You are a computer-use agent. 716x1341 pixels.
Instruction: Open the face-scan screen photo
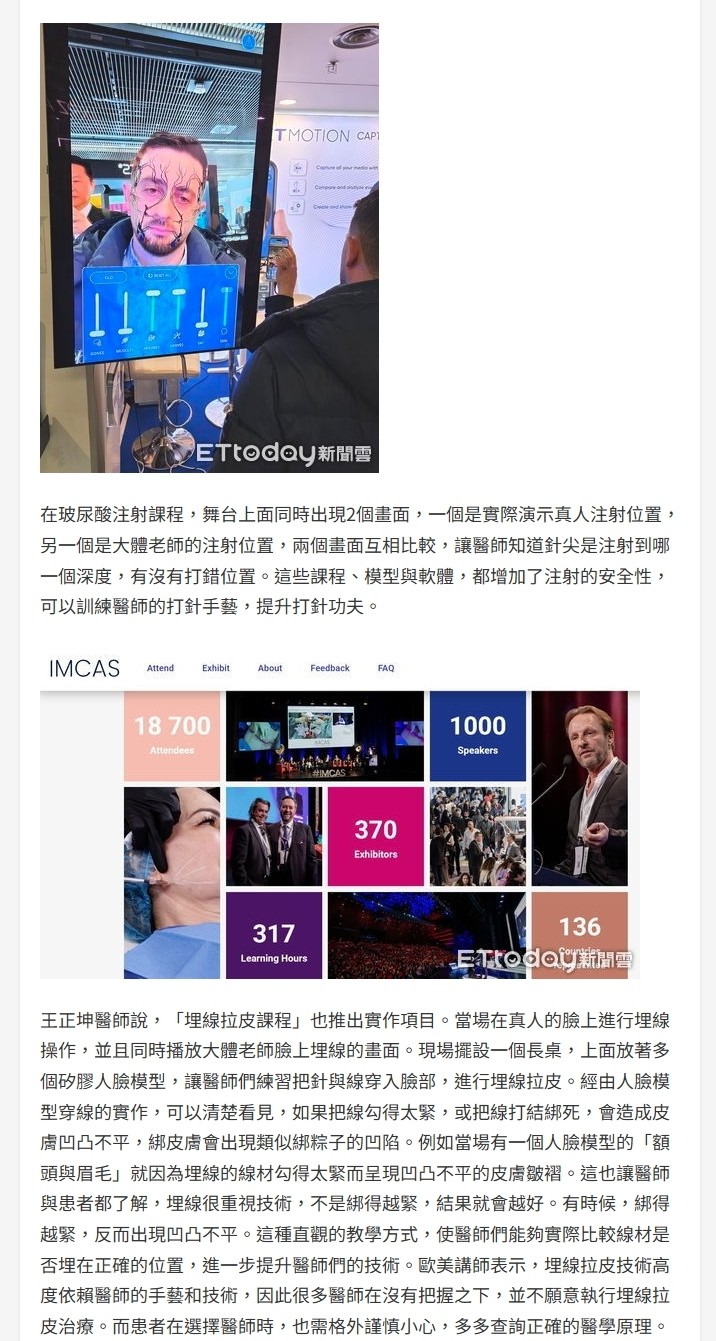click(x=209, y=247)
